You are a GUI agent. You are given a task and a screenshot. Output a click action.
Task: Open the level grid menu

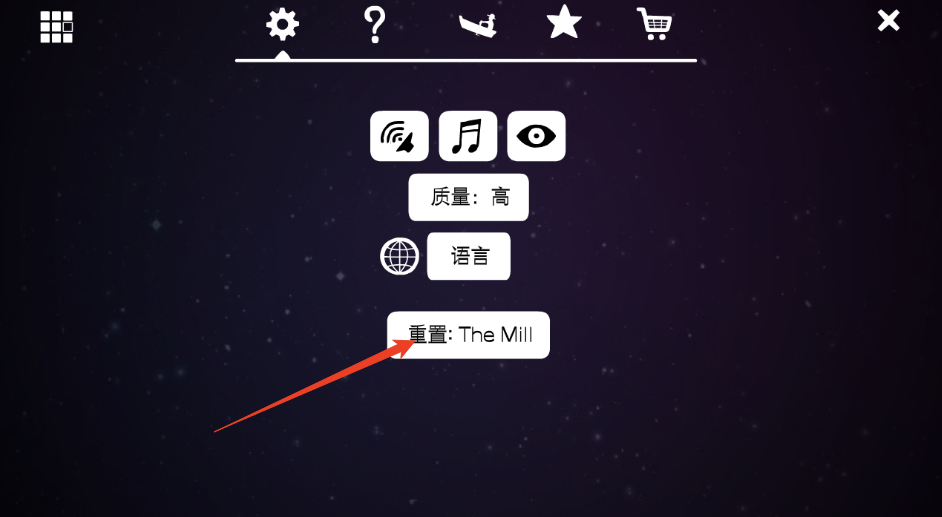tap(57, 27)
